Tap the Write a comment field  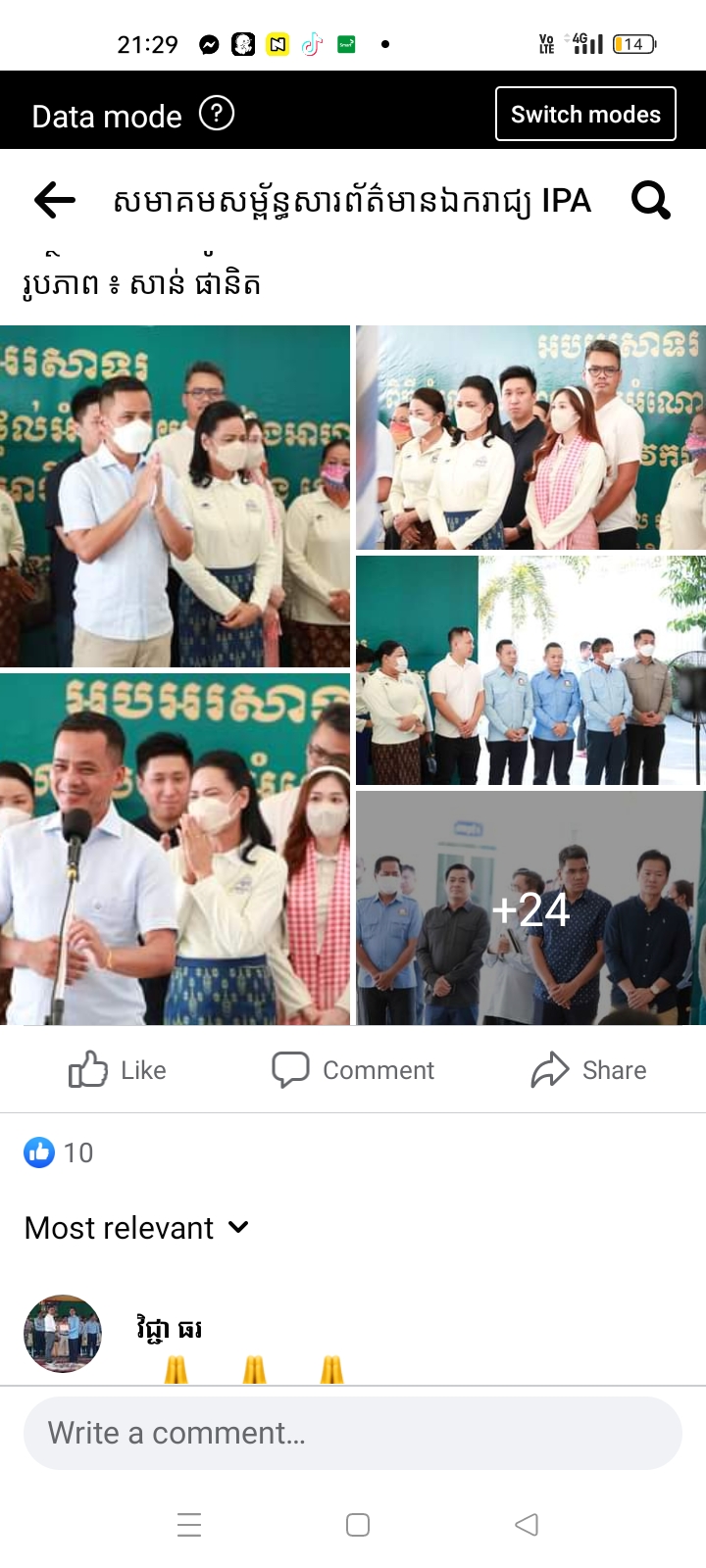tap(353, 1433)
